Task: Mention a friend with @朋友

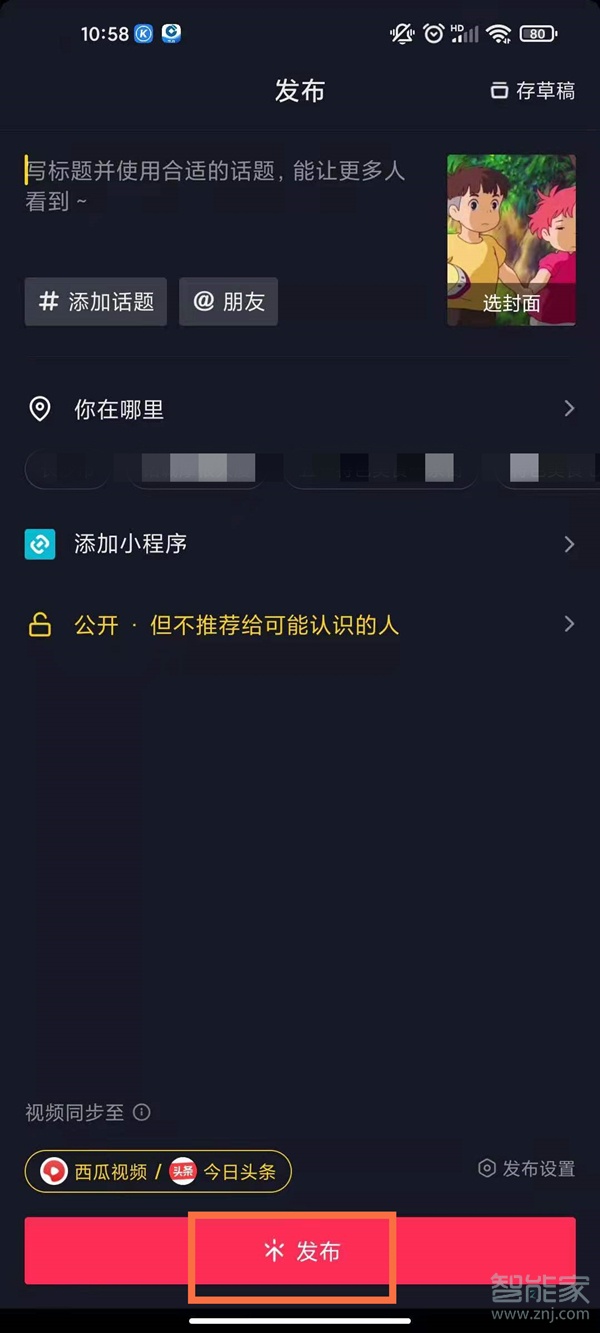Action: [228, 302]
